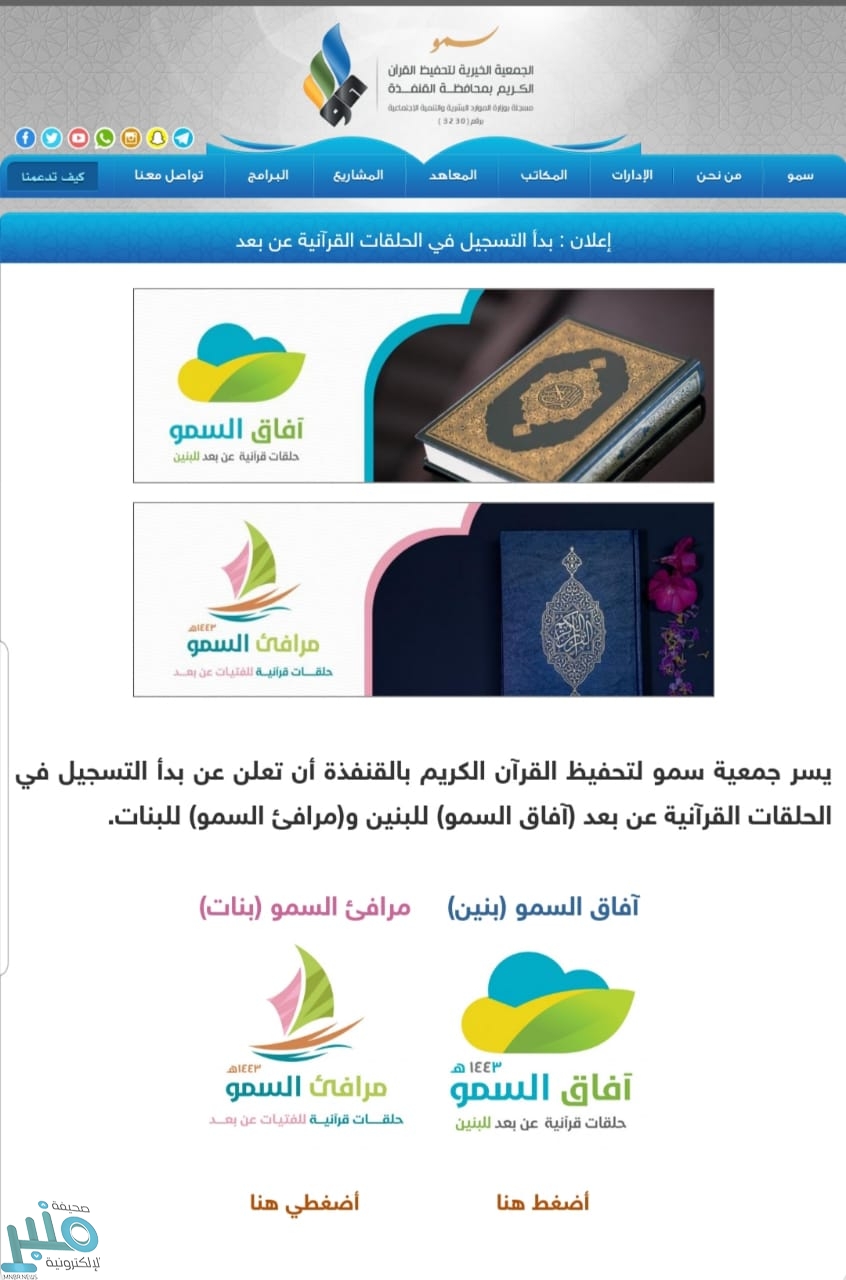Open the من نحن page
Image resolution: width=846 pixels, height=1280 pixels.
pyautogui.click(x=720, y=175)
